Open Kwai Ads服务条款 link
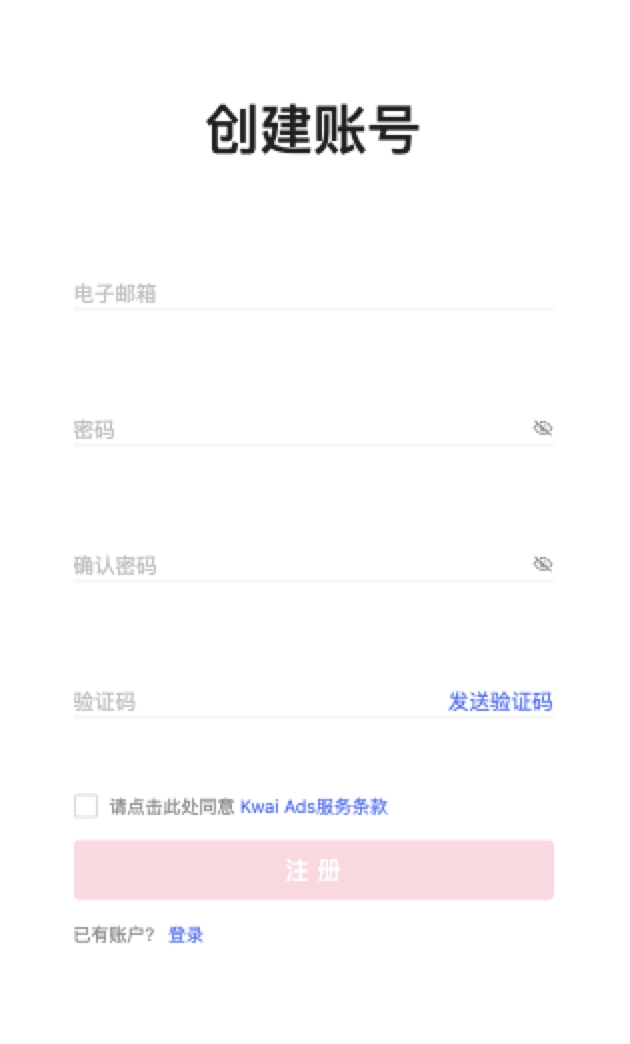Image resolution: width=630 pixels, height=1044 pixels. 314,806
